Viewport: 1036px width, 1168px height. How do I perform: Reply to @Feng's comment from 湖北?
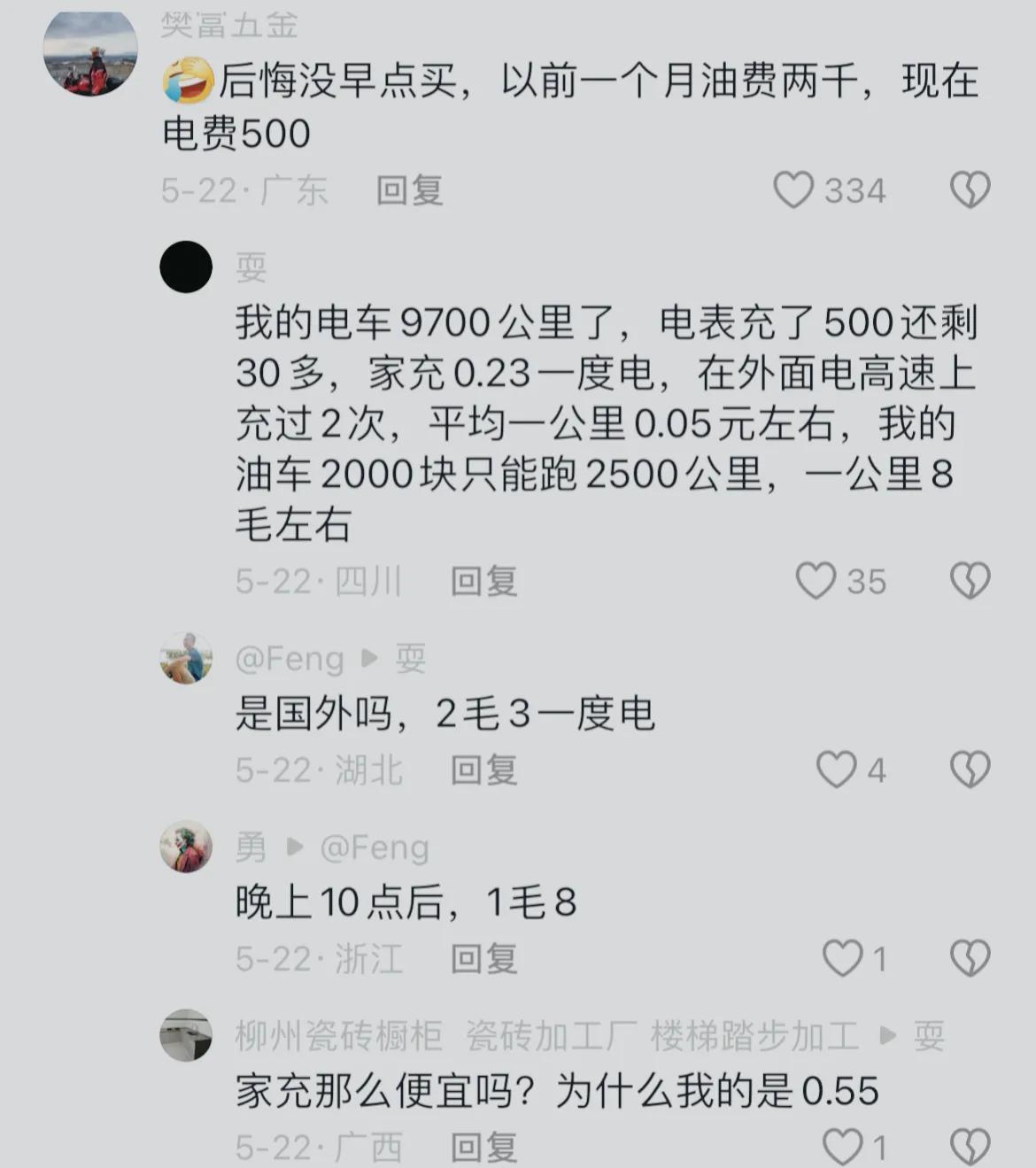coord(483,770)
